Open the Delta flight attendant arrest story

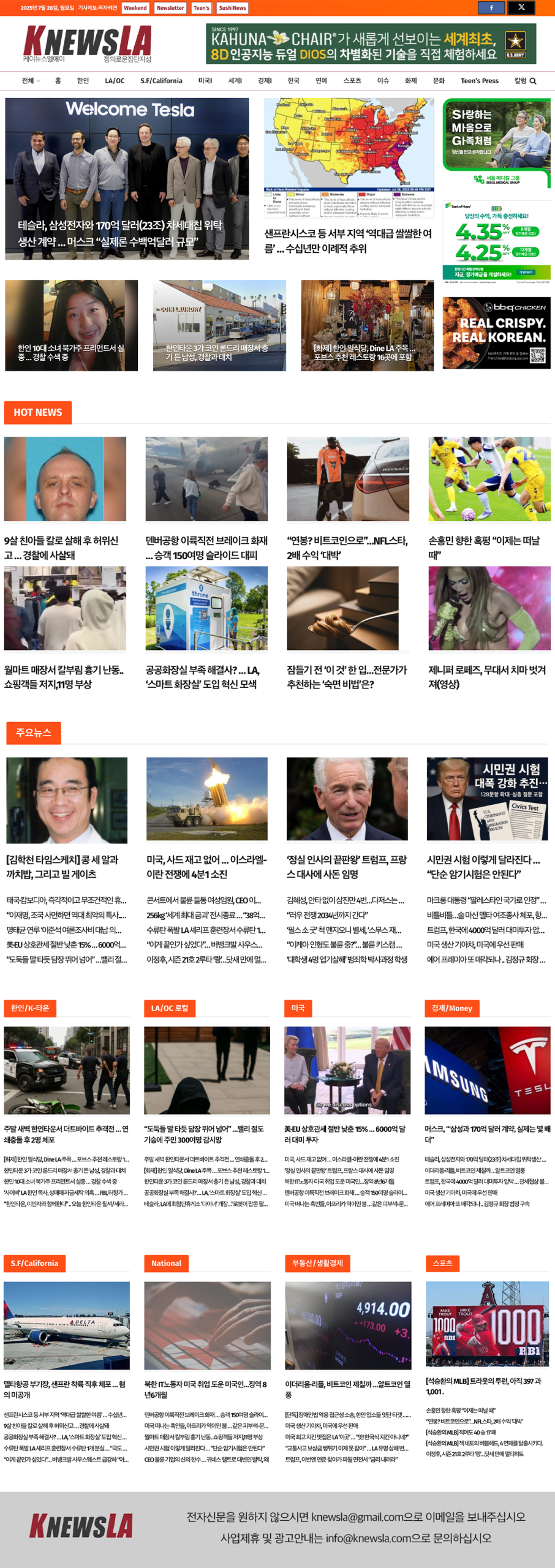click(x=65, y=1389)
